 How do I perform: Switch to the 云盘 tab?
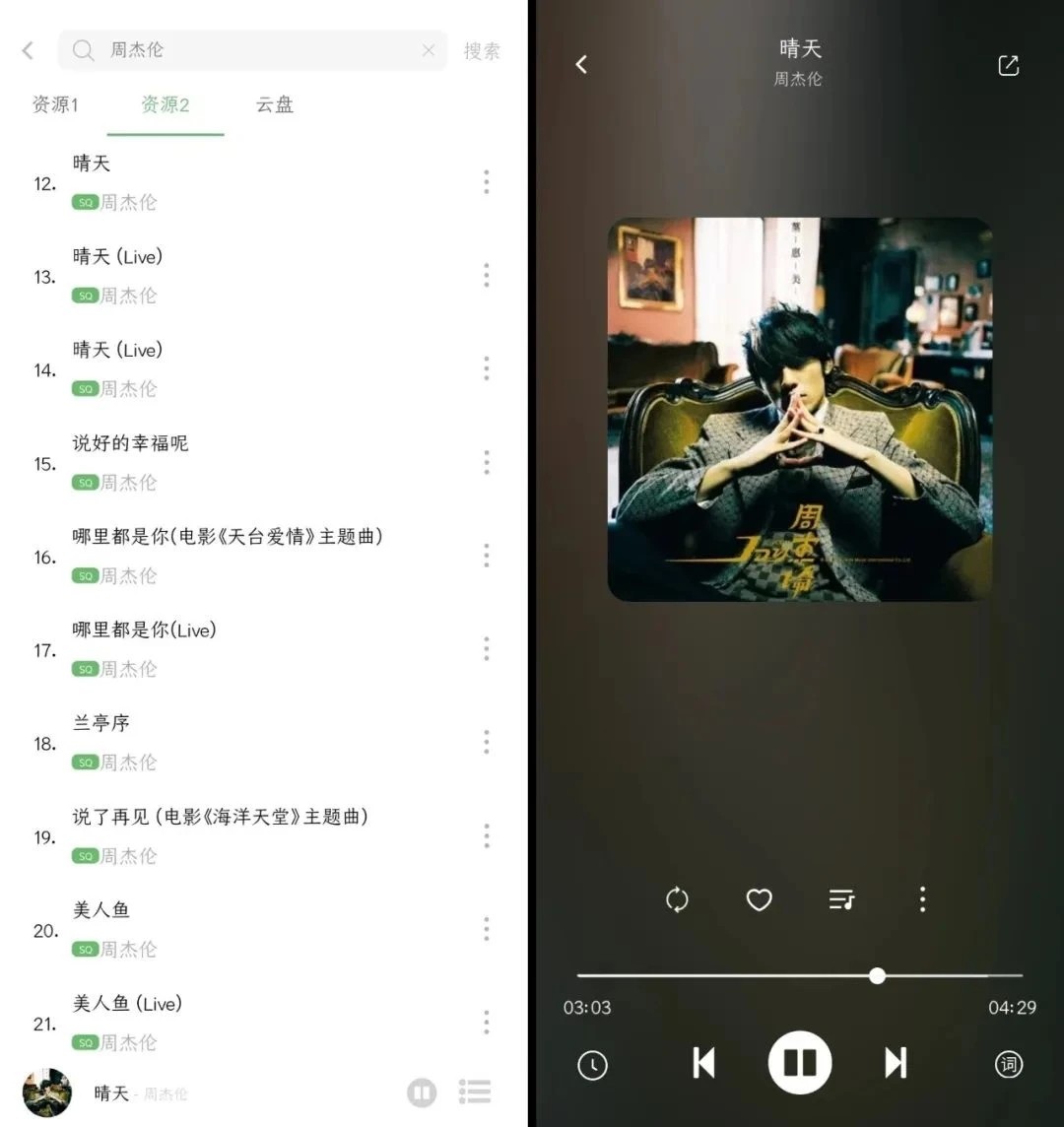(x=275, y=104)
